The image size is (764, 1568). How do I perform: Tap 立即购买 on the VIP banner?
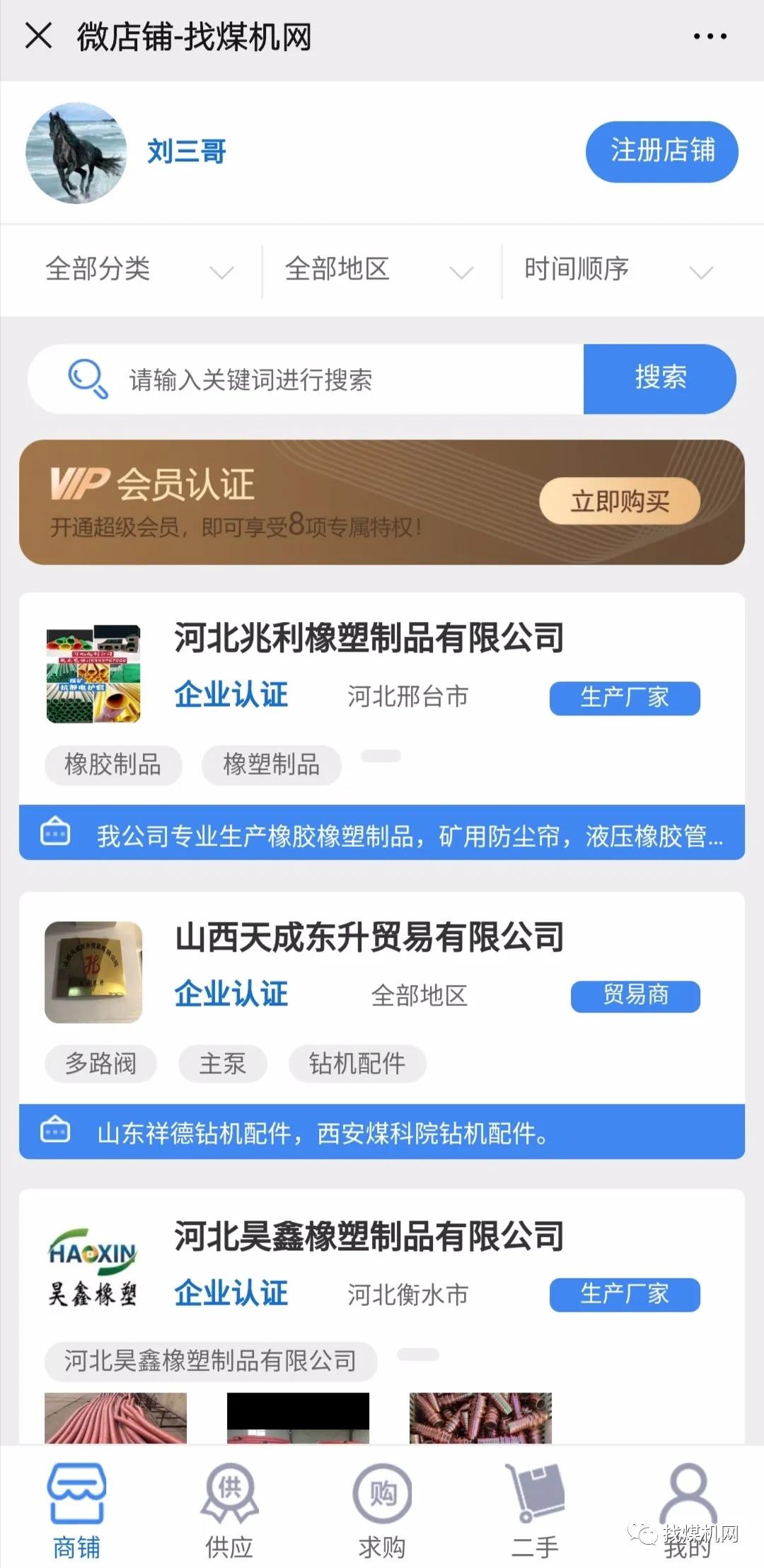click(620, 502)
